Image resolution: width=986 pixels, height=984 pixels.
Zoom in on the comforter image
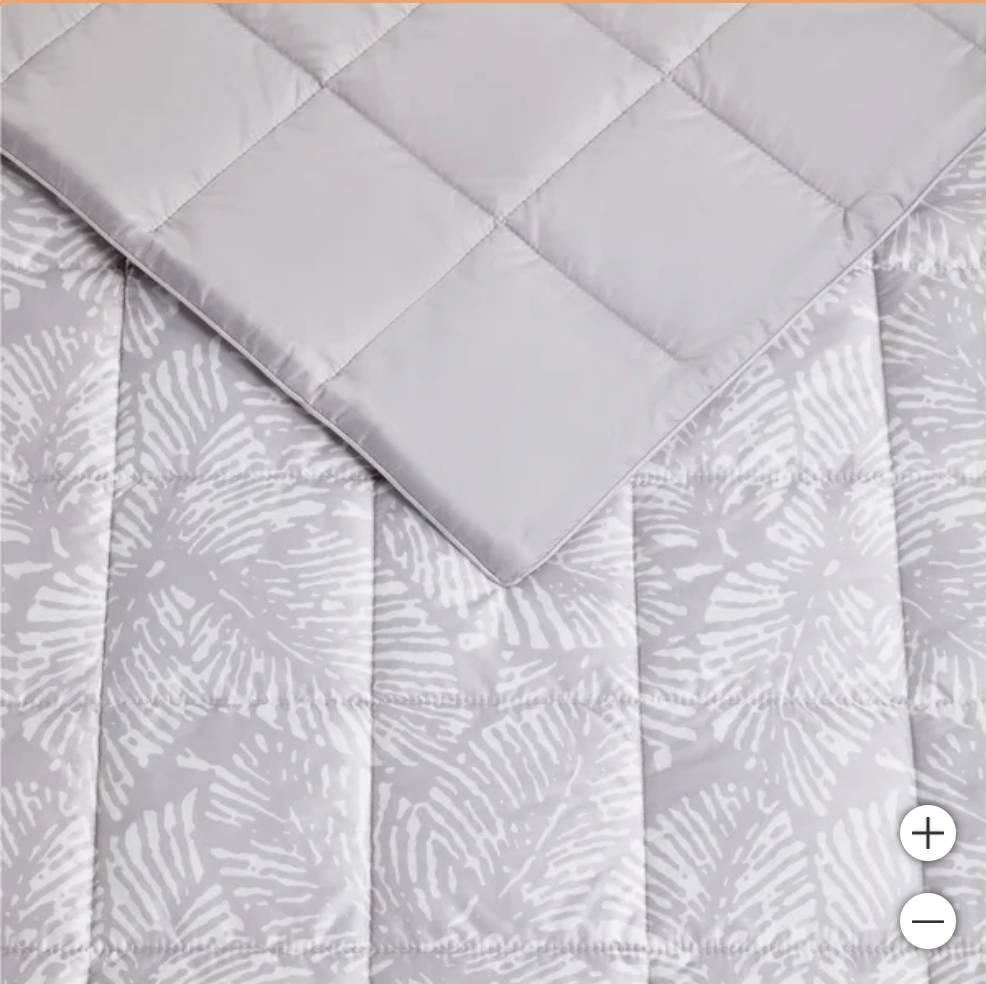click(x=927, y=833)
